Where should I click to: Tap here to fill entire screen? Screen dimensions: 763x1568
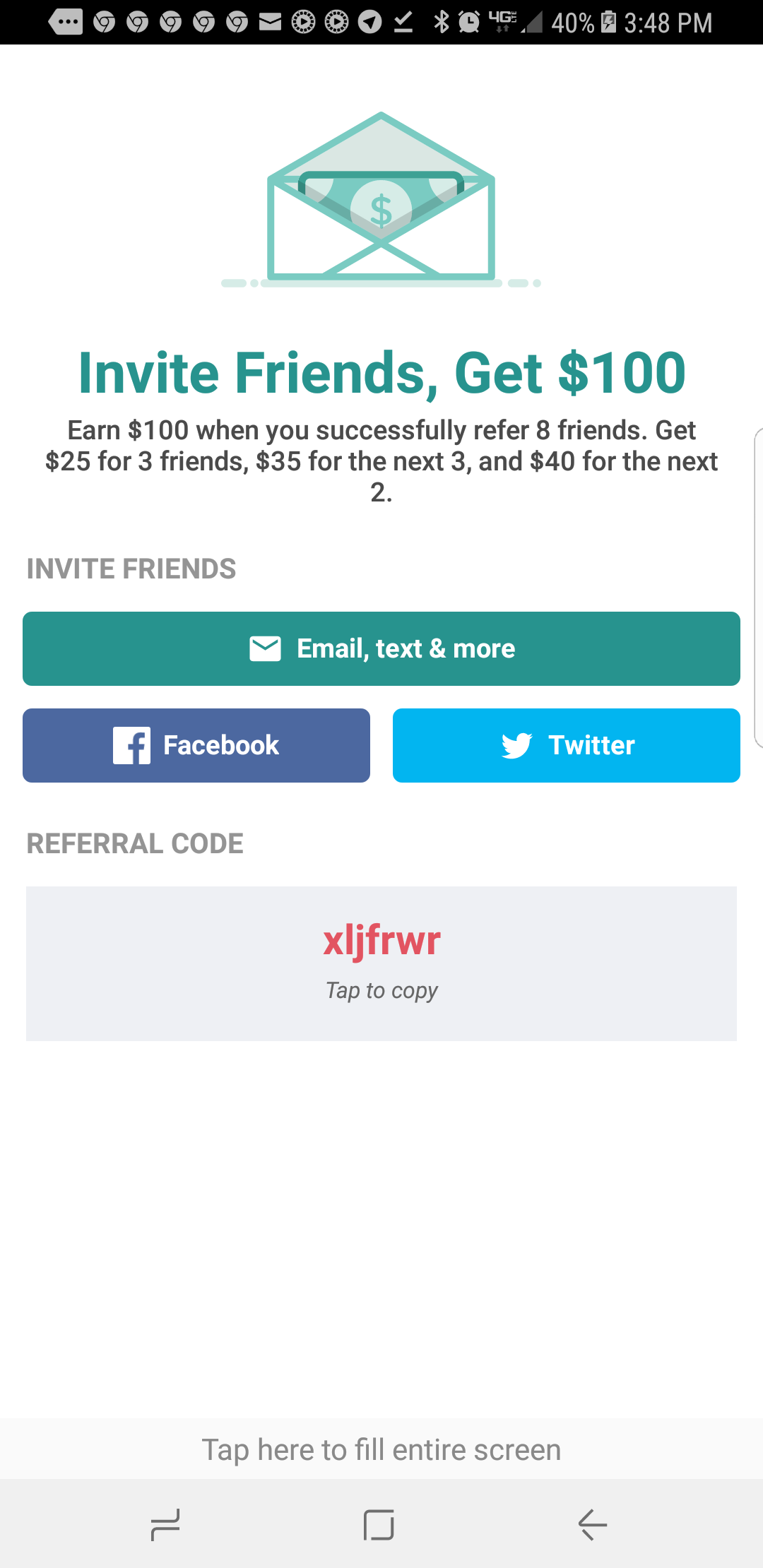point(381,1449)
